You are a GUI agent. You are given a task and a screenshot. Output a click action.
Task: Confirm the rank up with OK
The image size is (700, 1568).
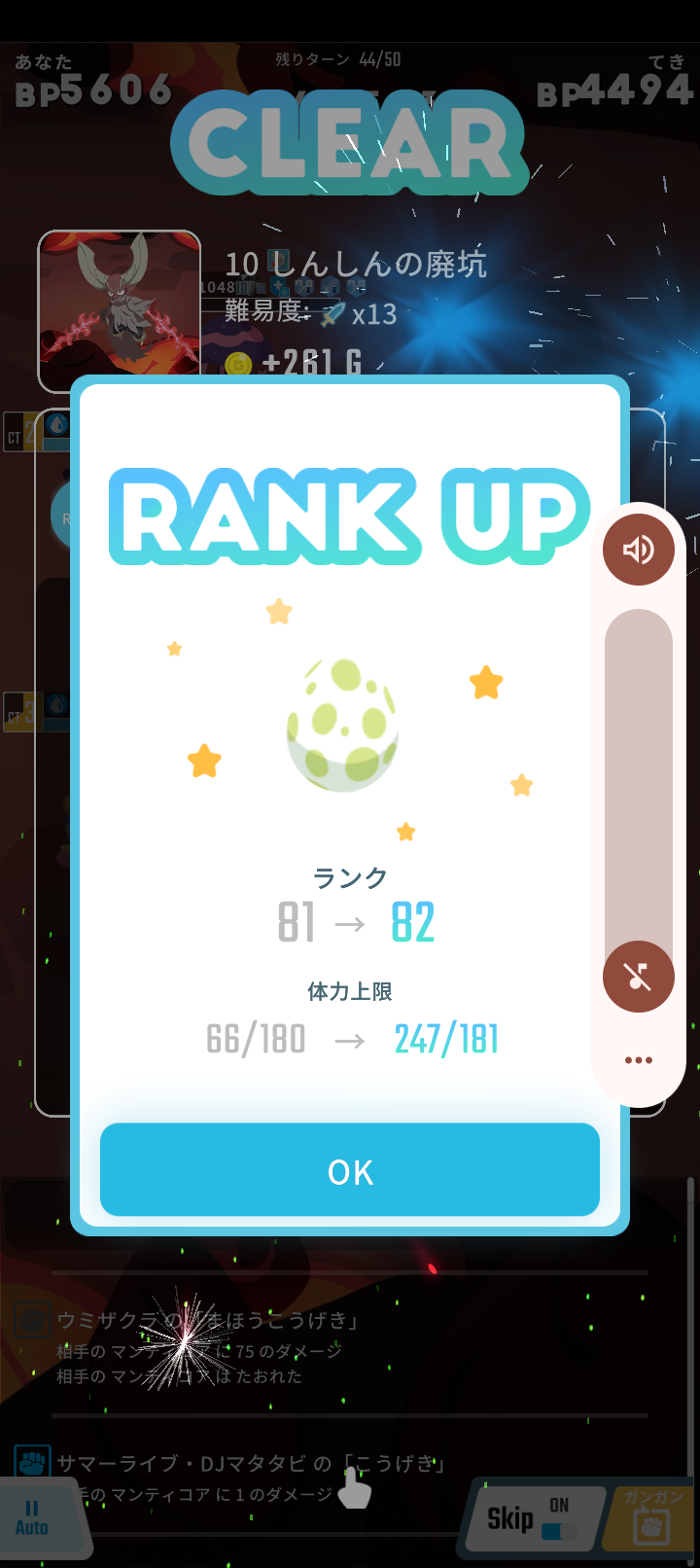coord(350,1170)
